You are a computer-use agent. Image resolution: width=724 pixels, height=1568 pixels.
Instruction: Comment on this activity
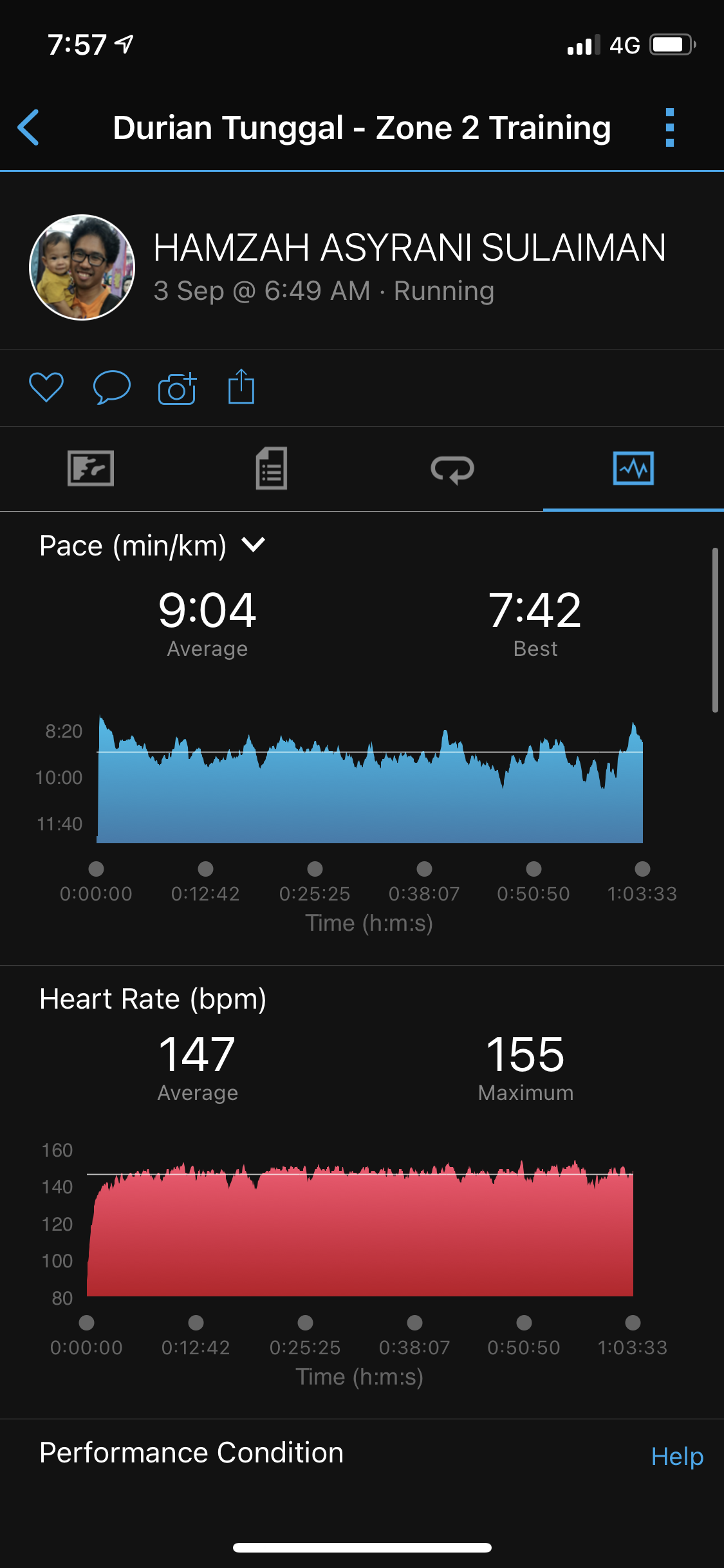tap(111, 387)
